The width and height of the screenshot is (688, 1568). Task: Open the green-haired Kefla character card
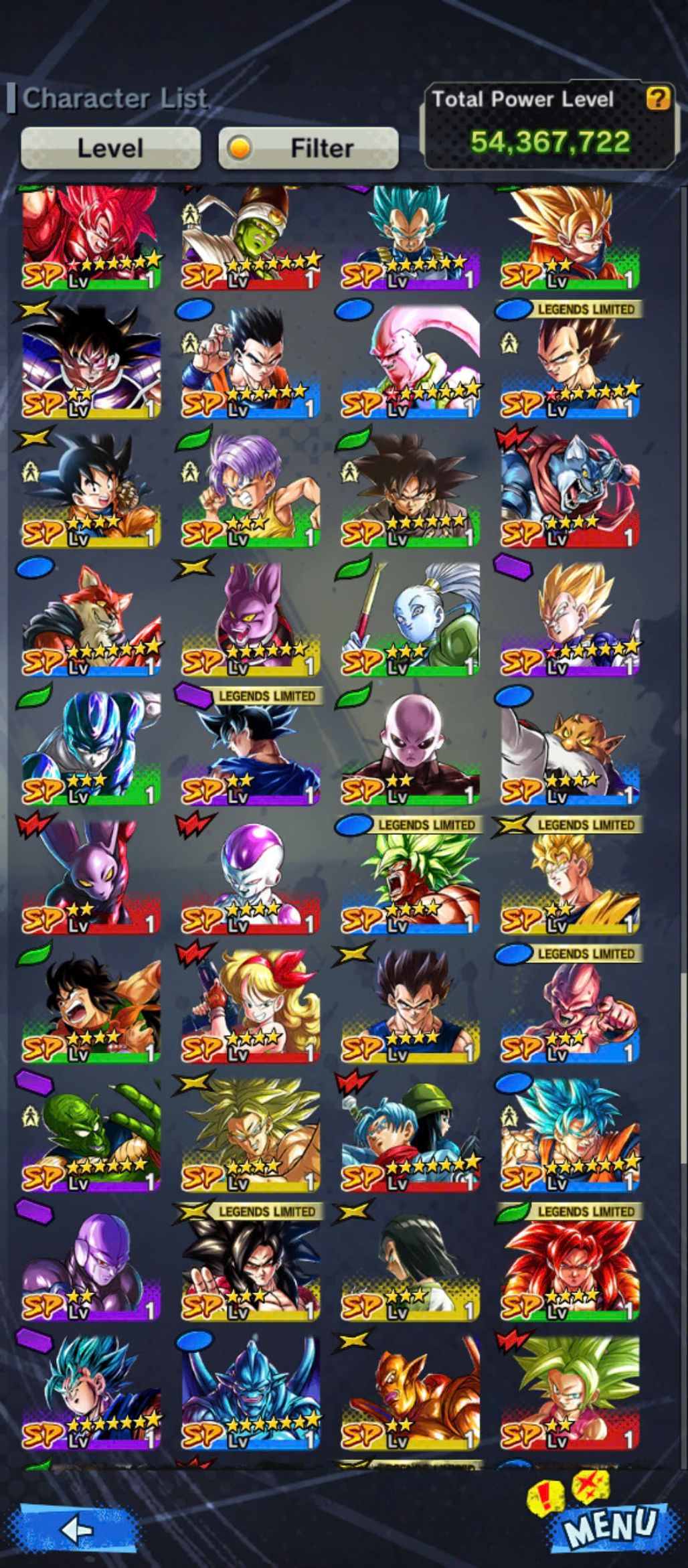[570, 1393]
